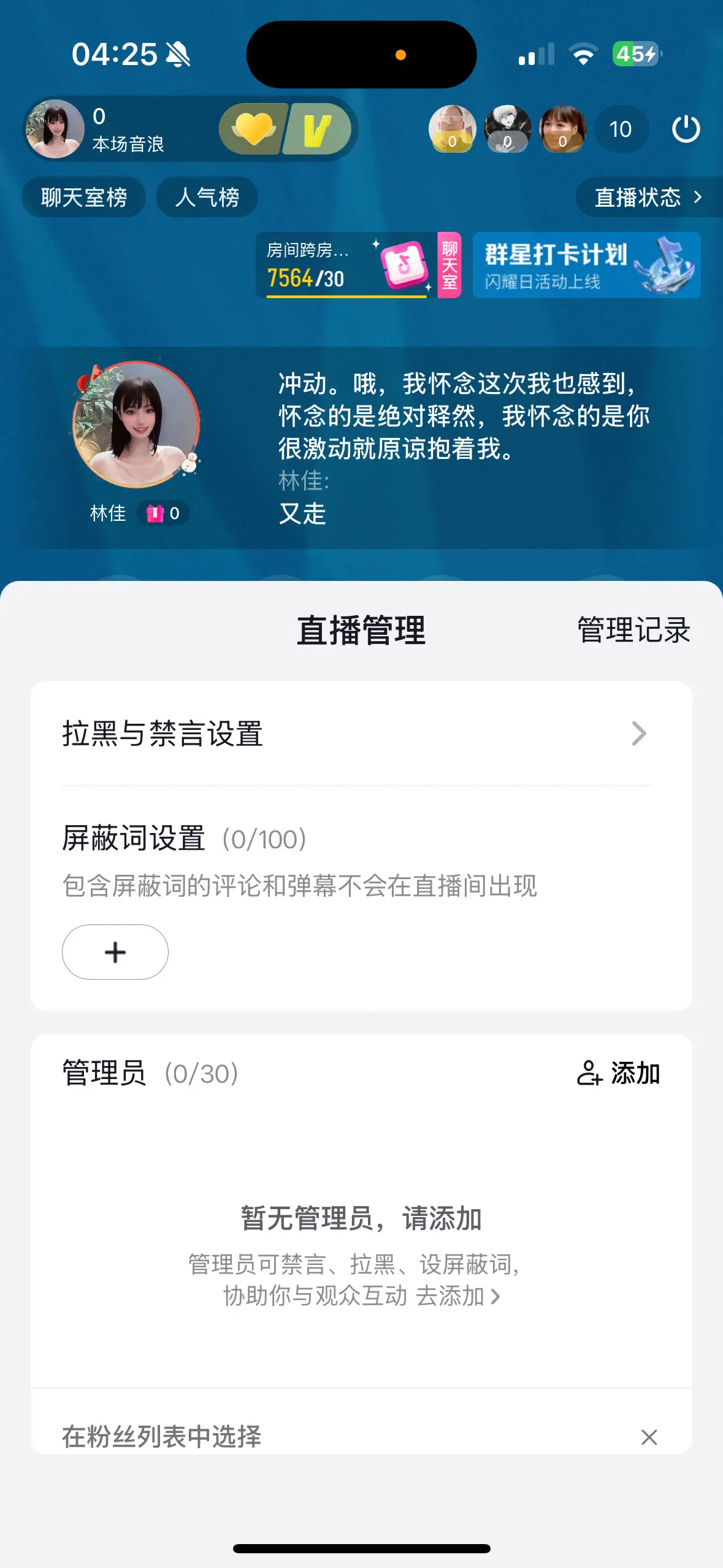Tap the V coin icon next to the heart
Viewport: 723px width, 1568px height.
314,129
